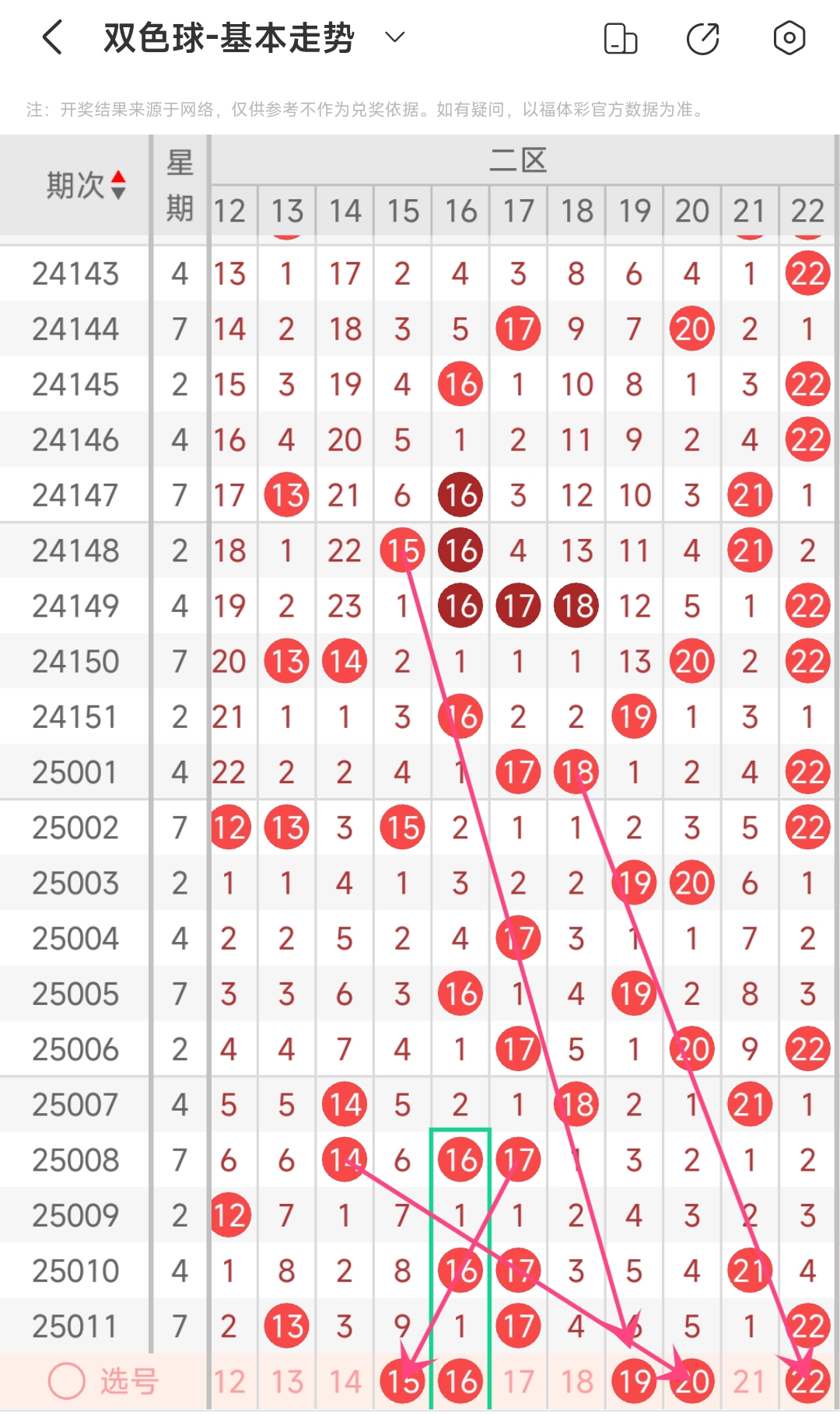Image resolution: width=840 pixels, height=1414 pixels.
Task: Pick number 17 in selection row
Action: click(518, 1382)
